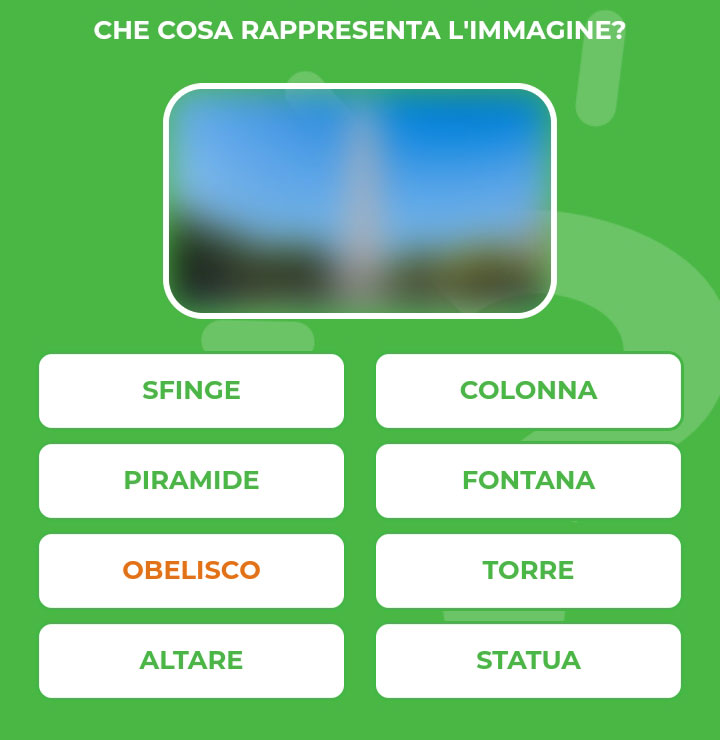Choose SFINGE as the answer
The image size is (720, 740).
coord(191,390)
